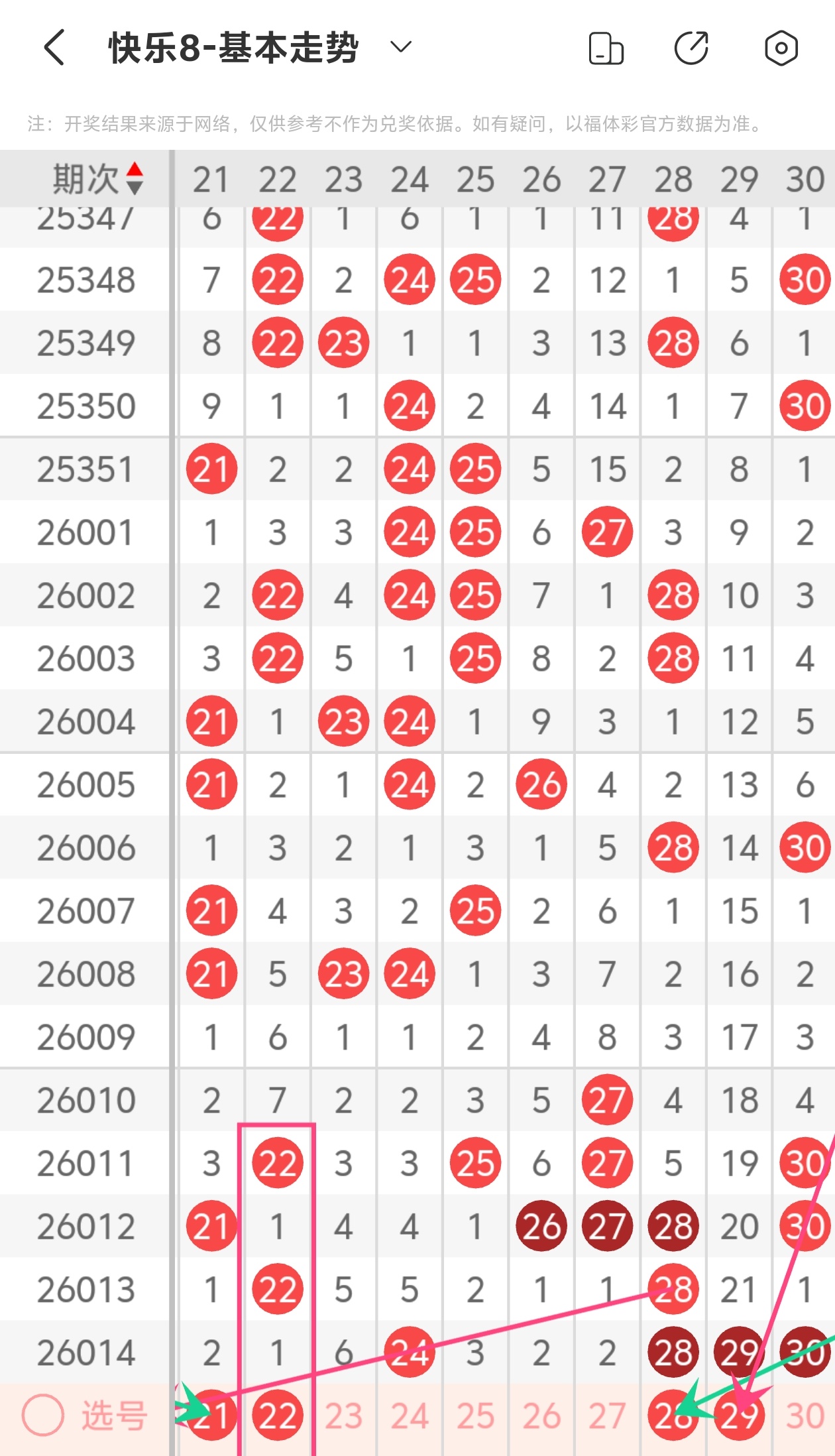Share the trend chart
This screenshot has width=835, height=1456.
[691, 48]
